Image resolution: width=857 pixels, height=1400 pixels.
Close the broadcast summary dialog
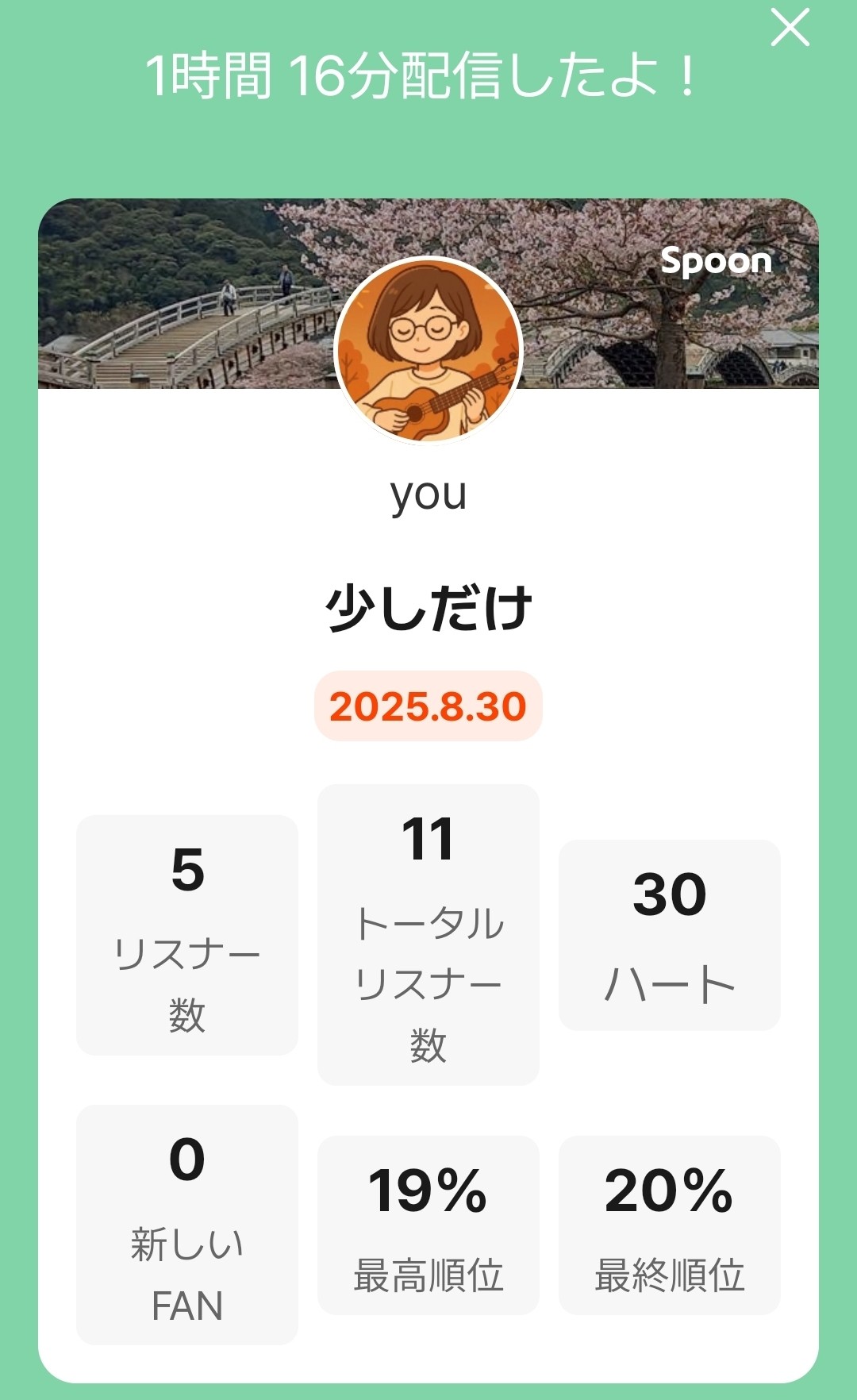[789, 29]
